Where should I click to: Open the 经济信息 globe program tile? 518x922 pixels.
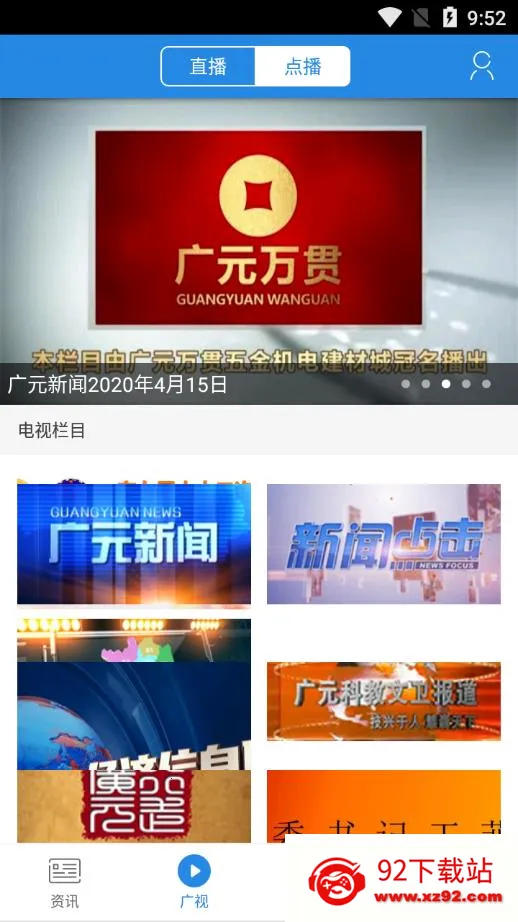coord(134,716)
